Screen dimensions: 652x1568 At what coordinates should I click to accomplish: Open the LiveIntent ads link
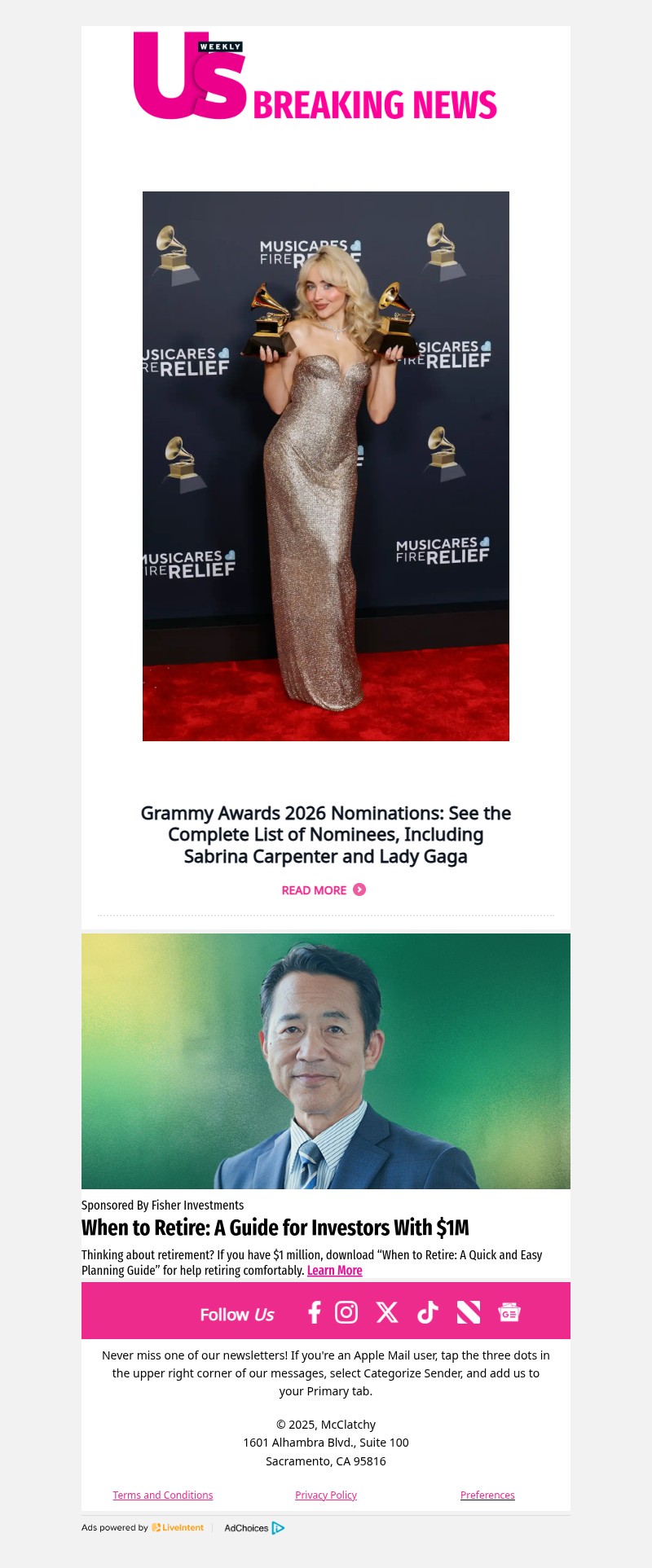(x=178, y=1528)
